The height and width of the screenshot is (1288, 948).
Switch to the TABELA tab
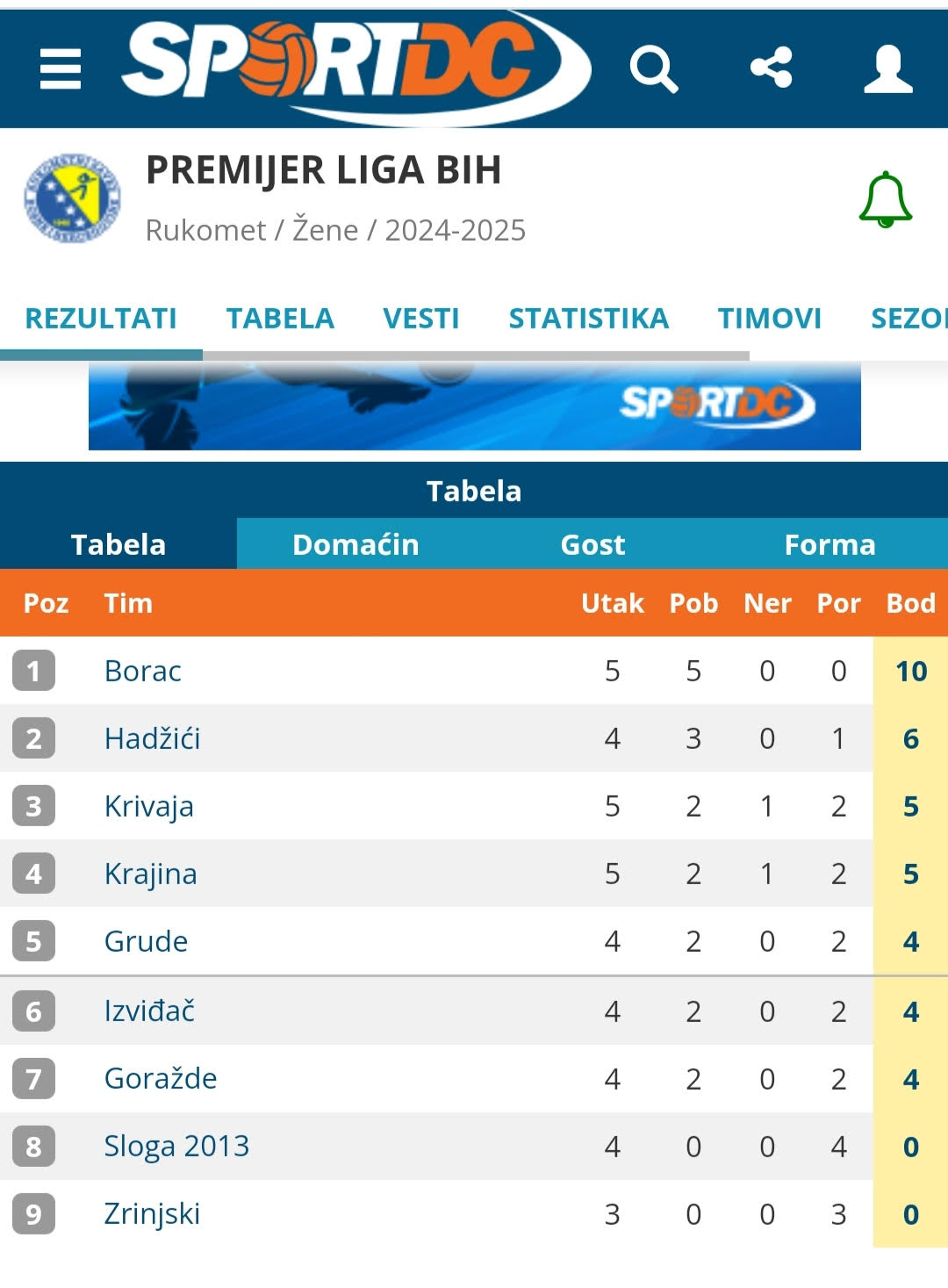coord(280,318)
